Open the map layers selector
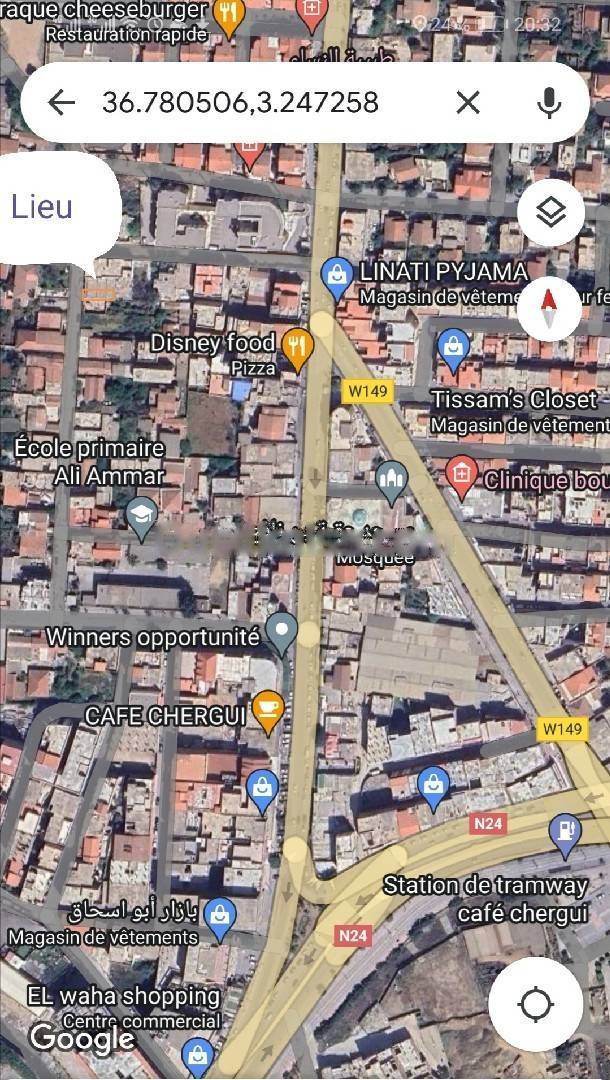This screenshot has height=1080, width=610. (x=551, y=212)
